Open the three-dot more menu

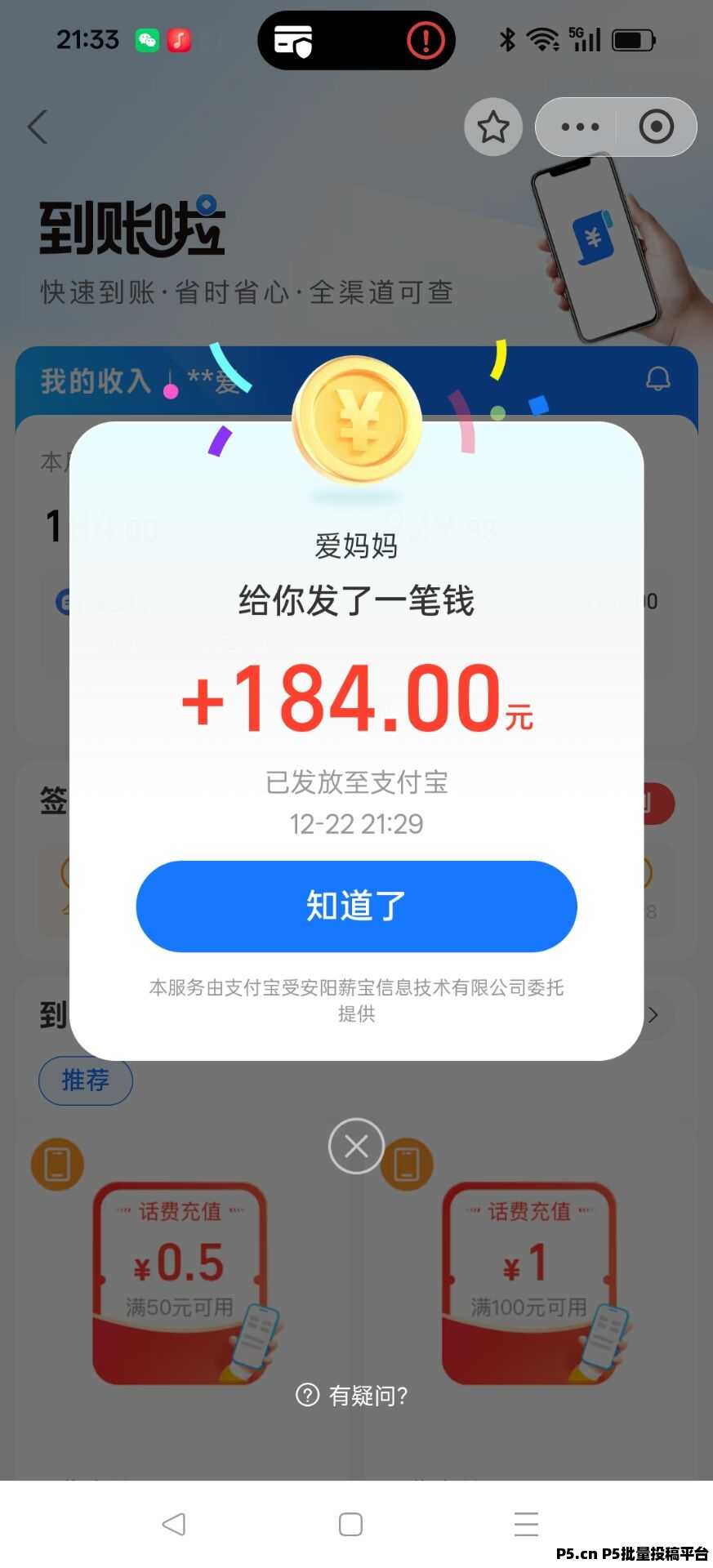point(580,127)
